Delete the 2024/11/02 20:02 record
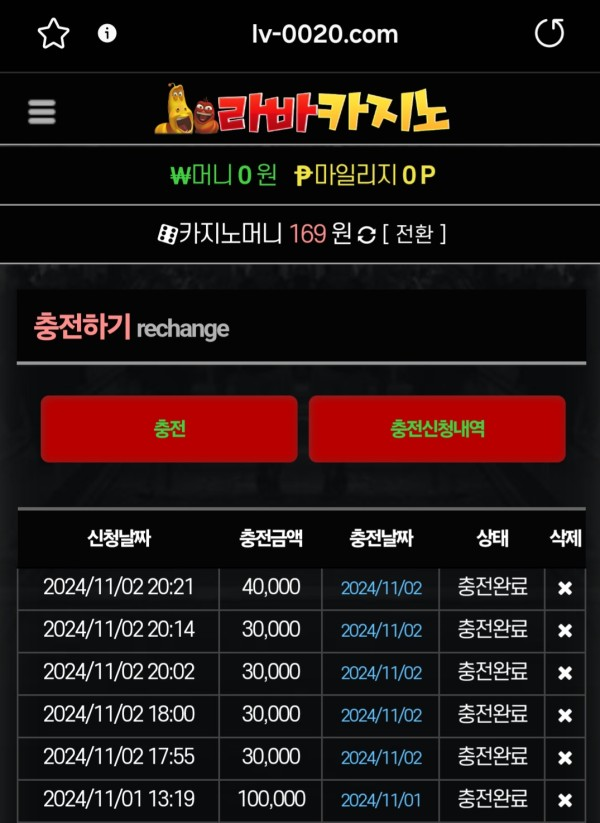Image resolution: width=600 pixels, height=823 pixels. pos(565,673)
